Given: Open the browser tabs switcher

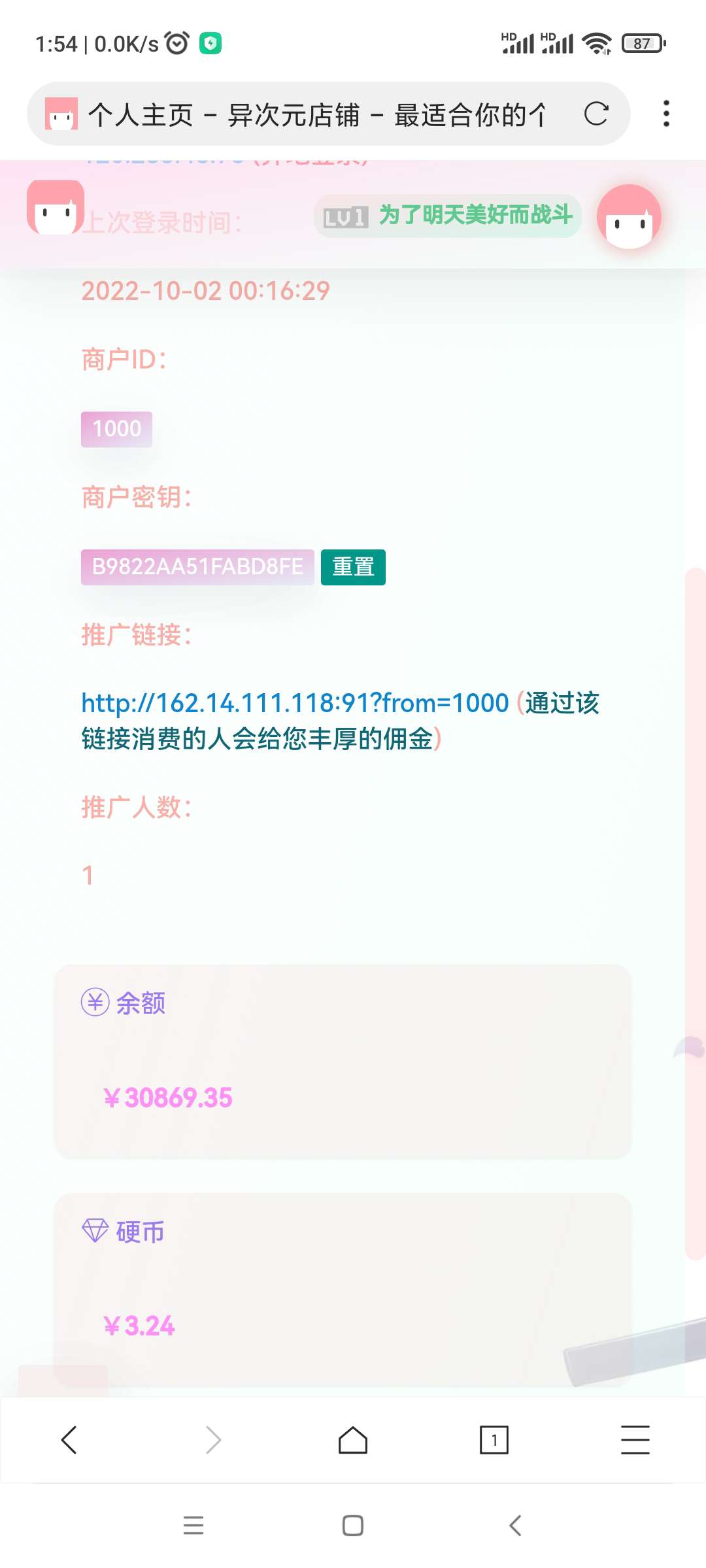Looking at the screenshot, I should [x=494, y=1439].
